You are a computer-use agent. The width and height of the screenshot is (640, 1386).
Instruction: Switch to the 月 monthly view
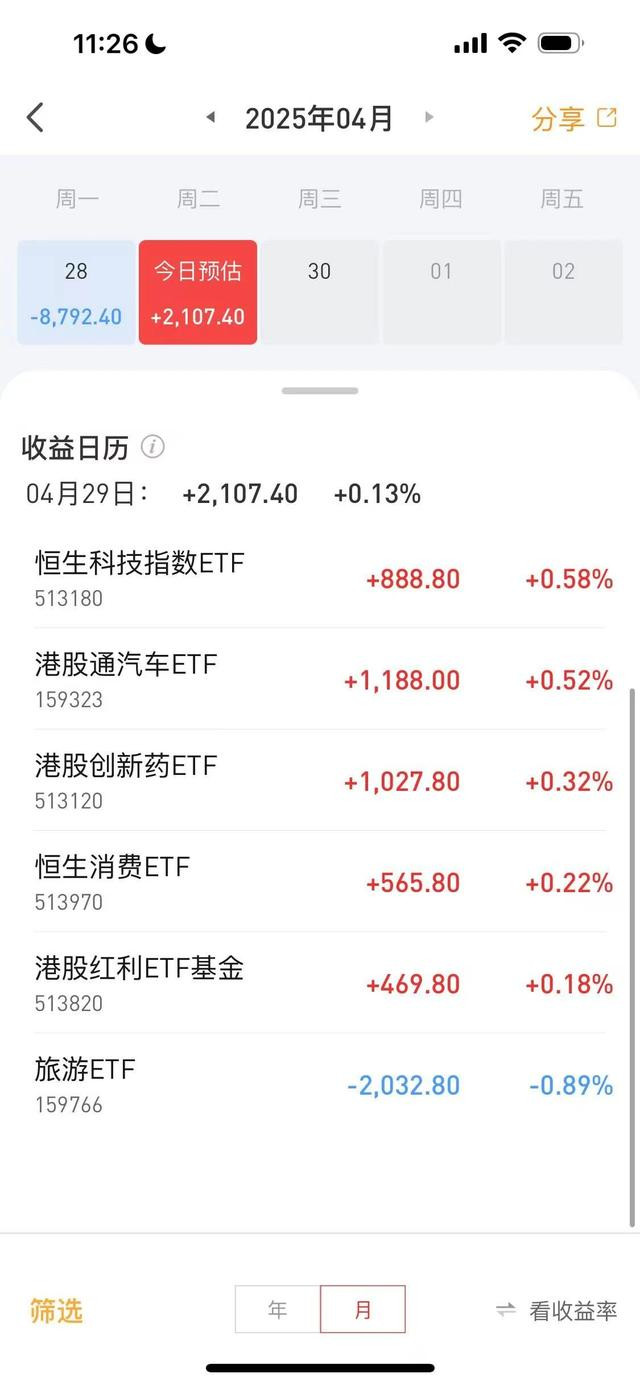363,1310
